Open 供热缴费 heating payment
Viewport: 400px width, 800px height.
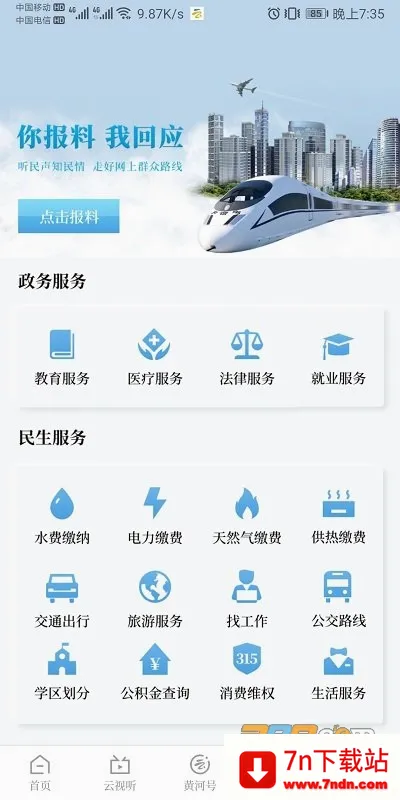click(338, 516)
